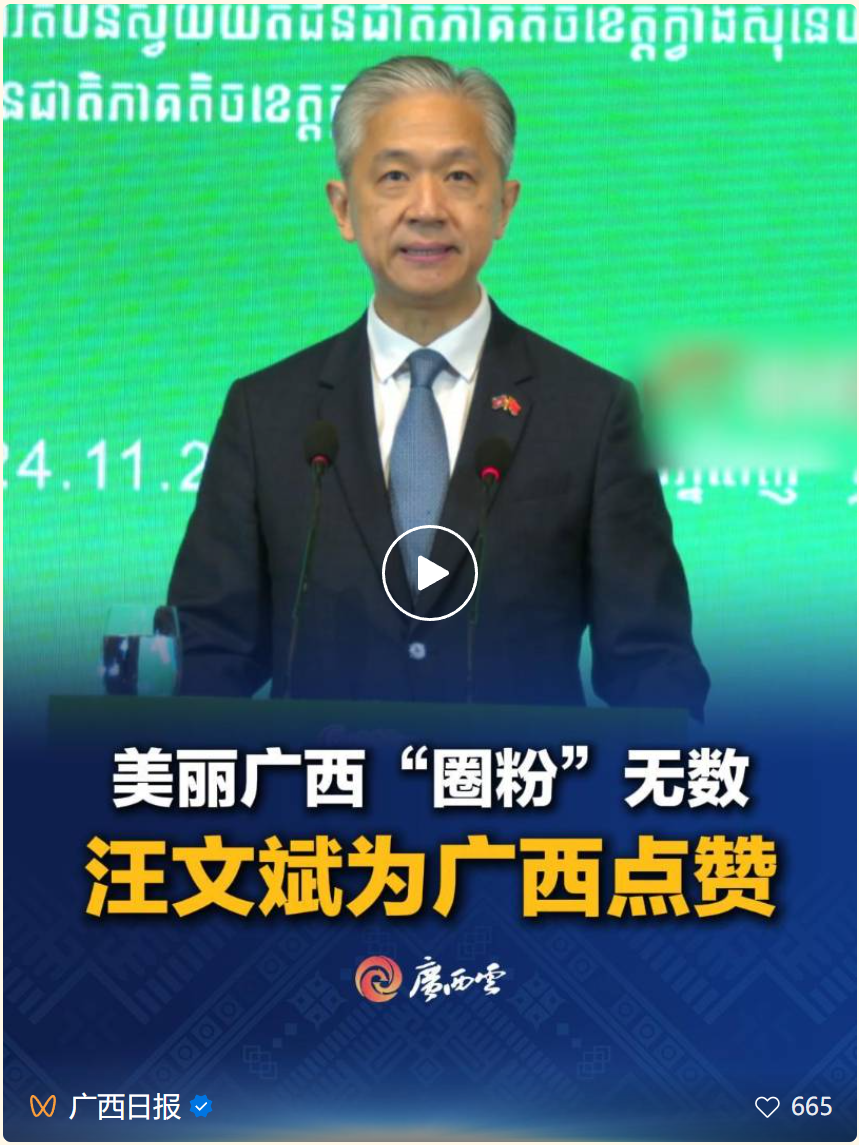Like the post via heart icon
The image size is (859, 1145).
(x=767, y=1106)
